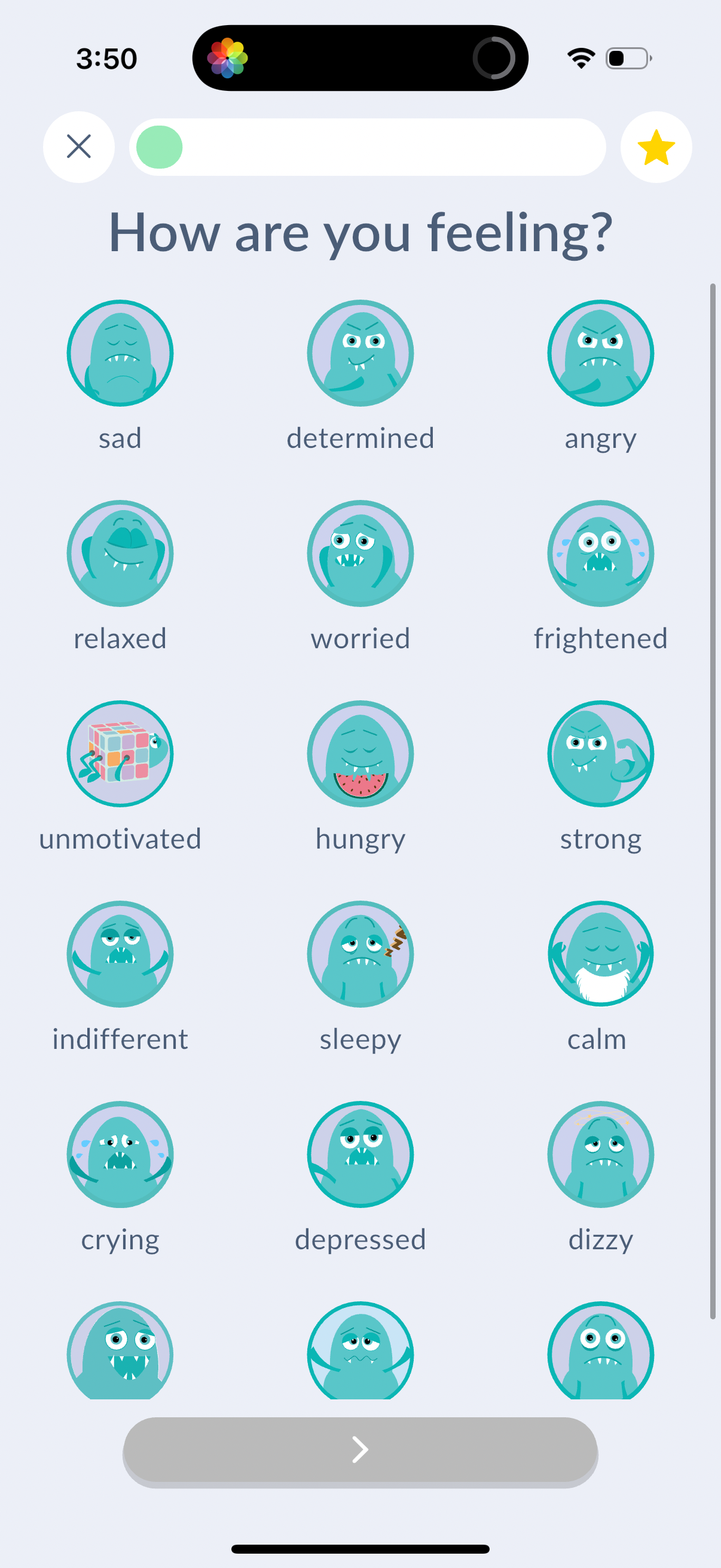
Task: Select the indifferent monster
Action: [120, 954]
